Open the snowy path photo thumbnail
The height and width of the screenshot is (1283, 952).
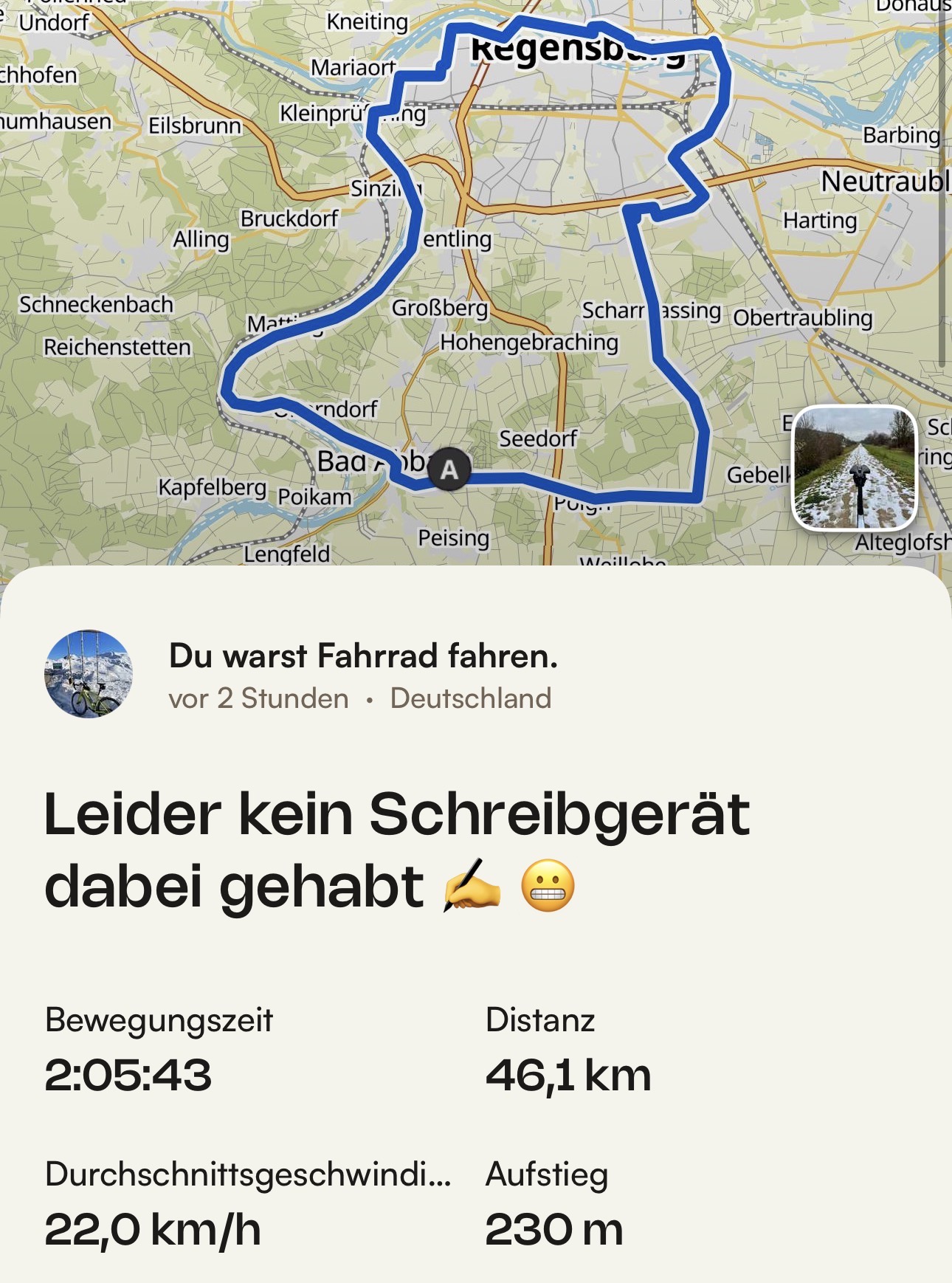point(854,468)
